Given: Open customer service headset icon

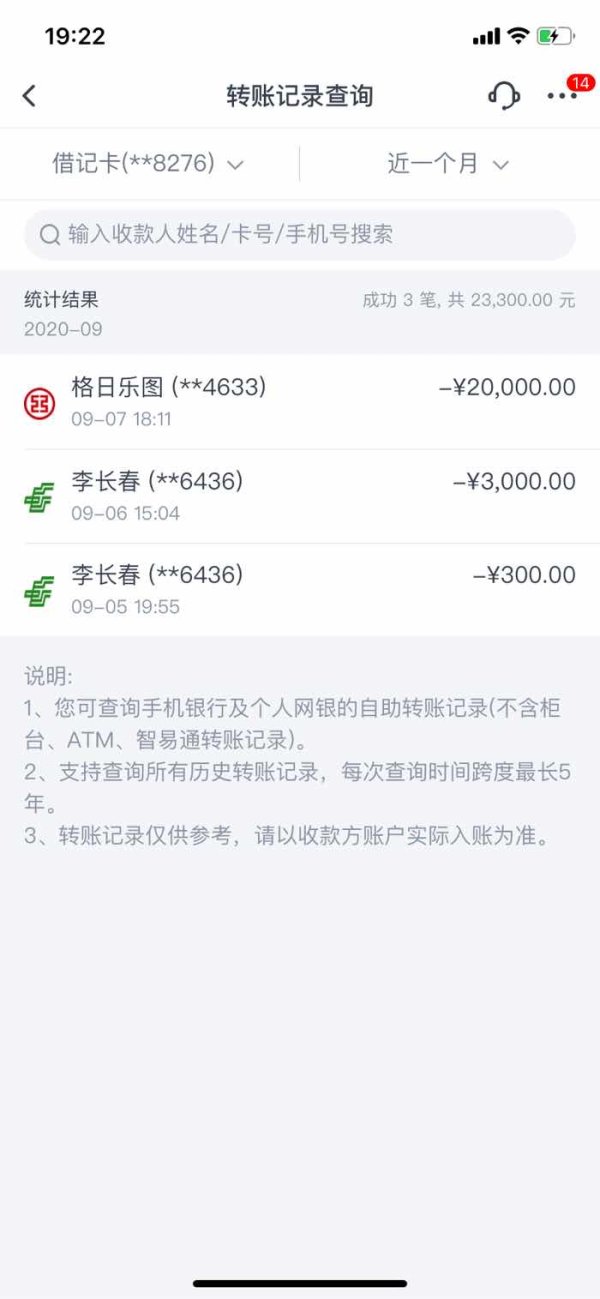Looking at the screenshot, I should (x=504, y=96).
